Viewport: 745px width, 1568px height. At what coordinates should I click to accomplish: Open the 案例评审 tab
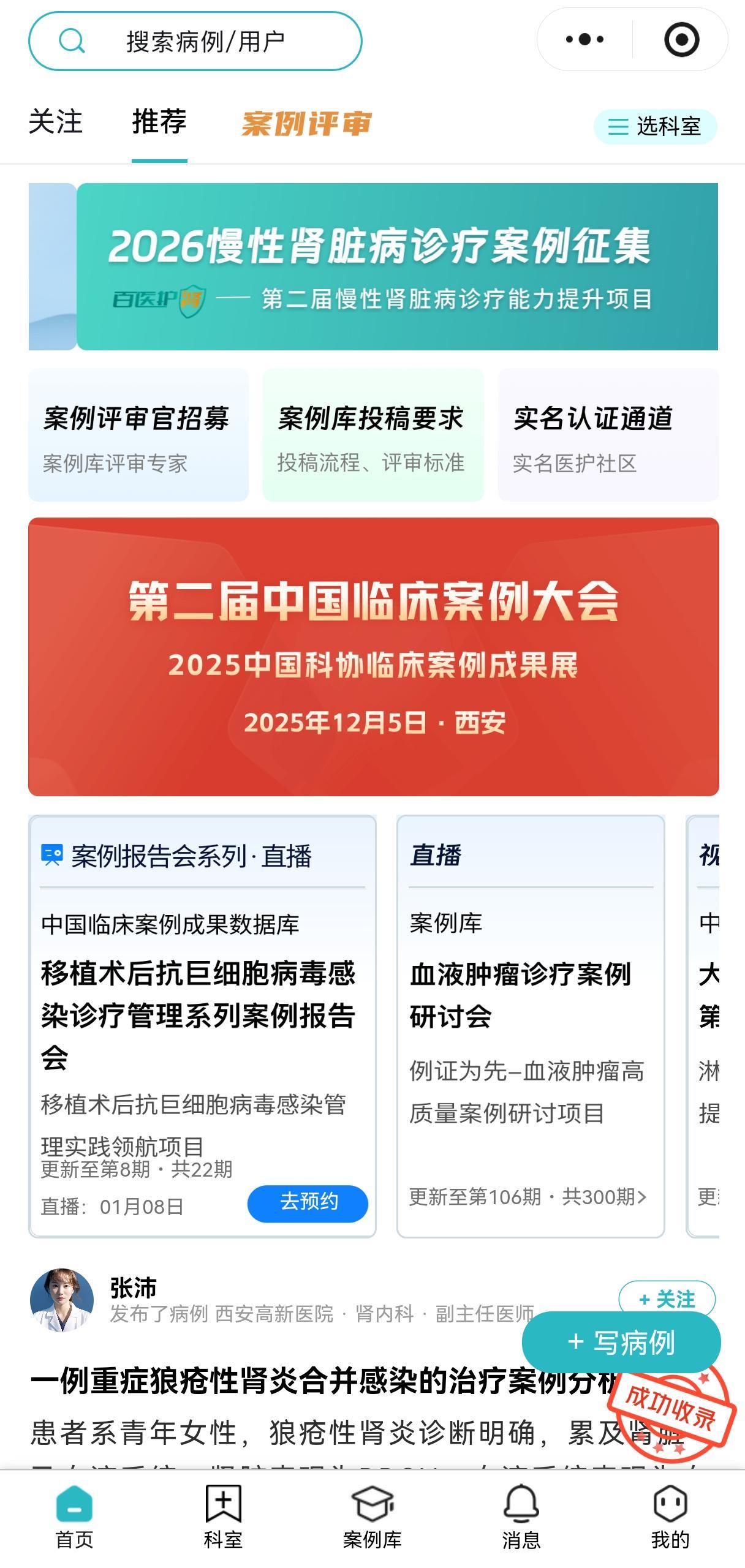pyautogui.click(x=306, y=124)
